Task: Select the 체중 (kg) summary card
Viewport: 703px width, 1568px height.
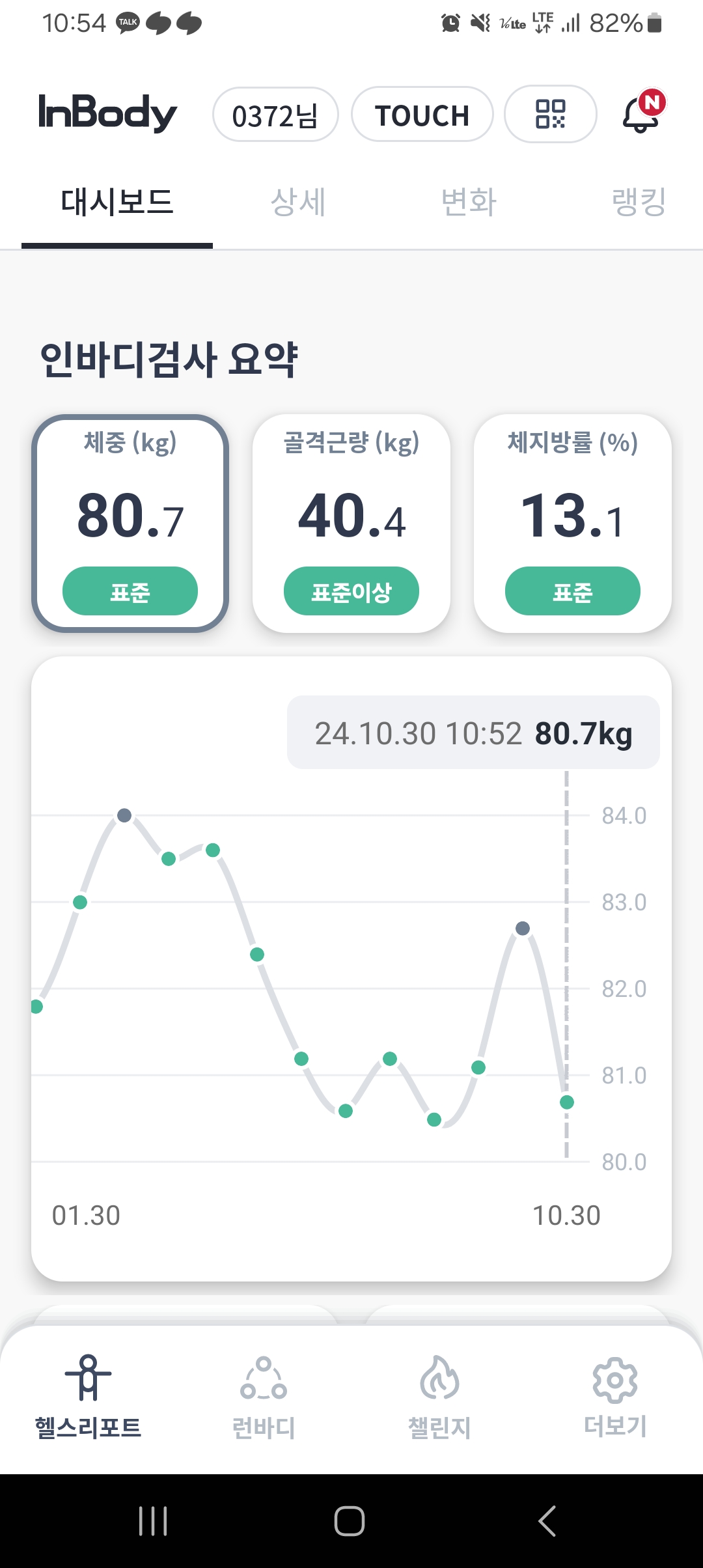Action: click(x=130, y=524)
